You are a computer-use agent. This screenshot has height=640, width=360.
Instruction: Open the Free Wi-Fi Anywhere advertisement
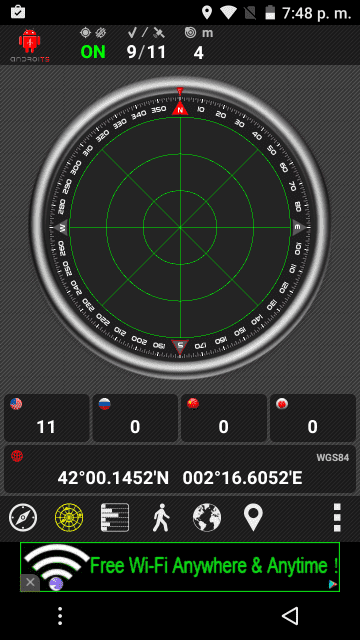pyautogui.click(x=180, y=567)
